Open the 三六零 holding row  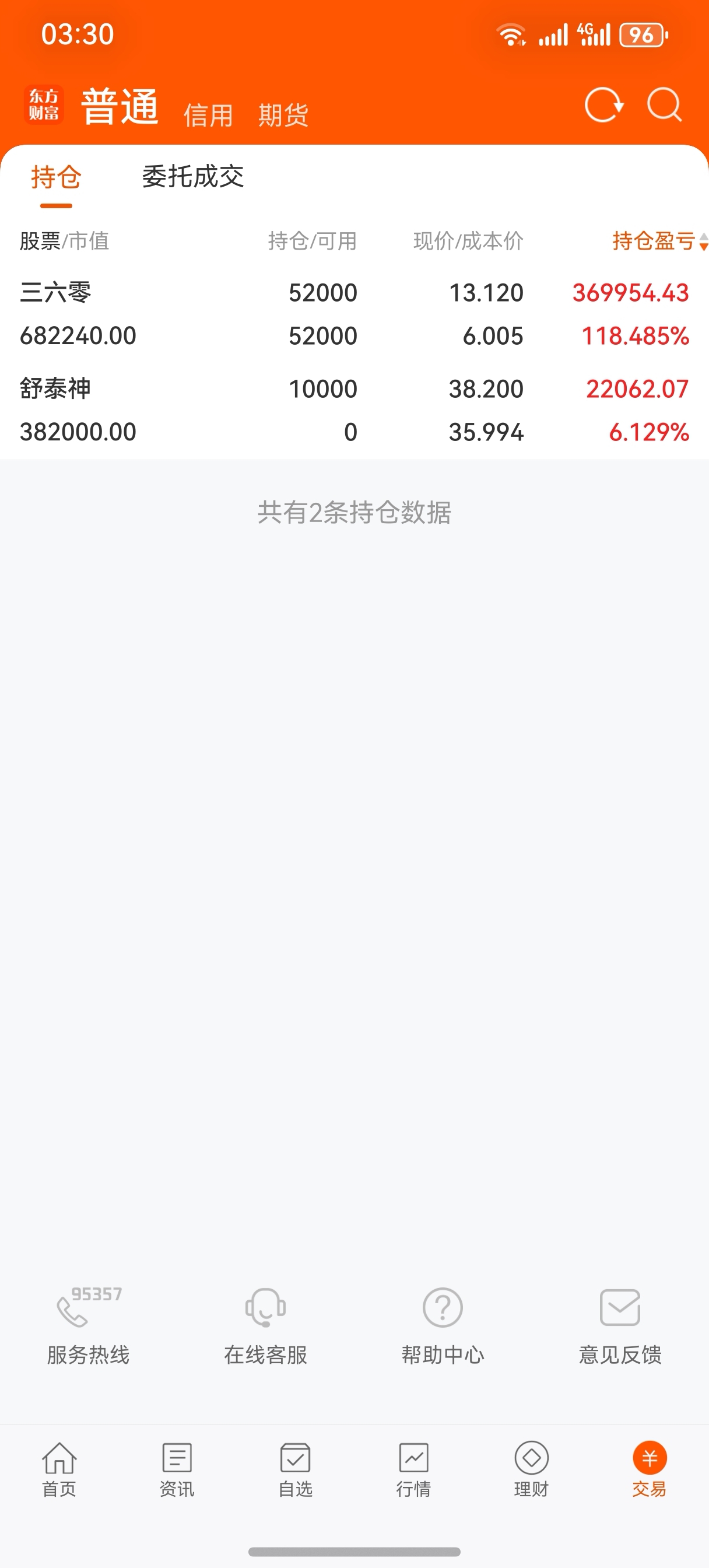354,314
